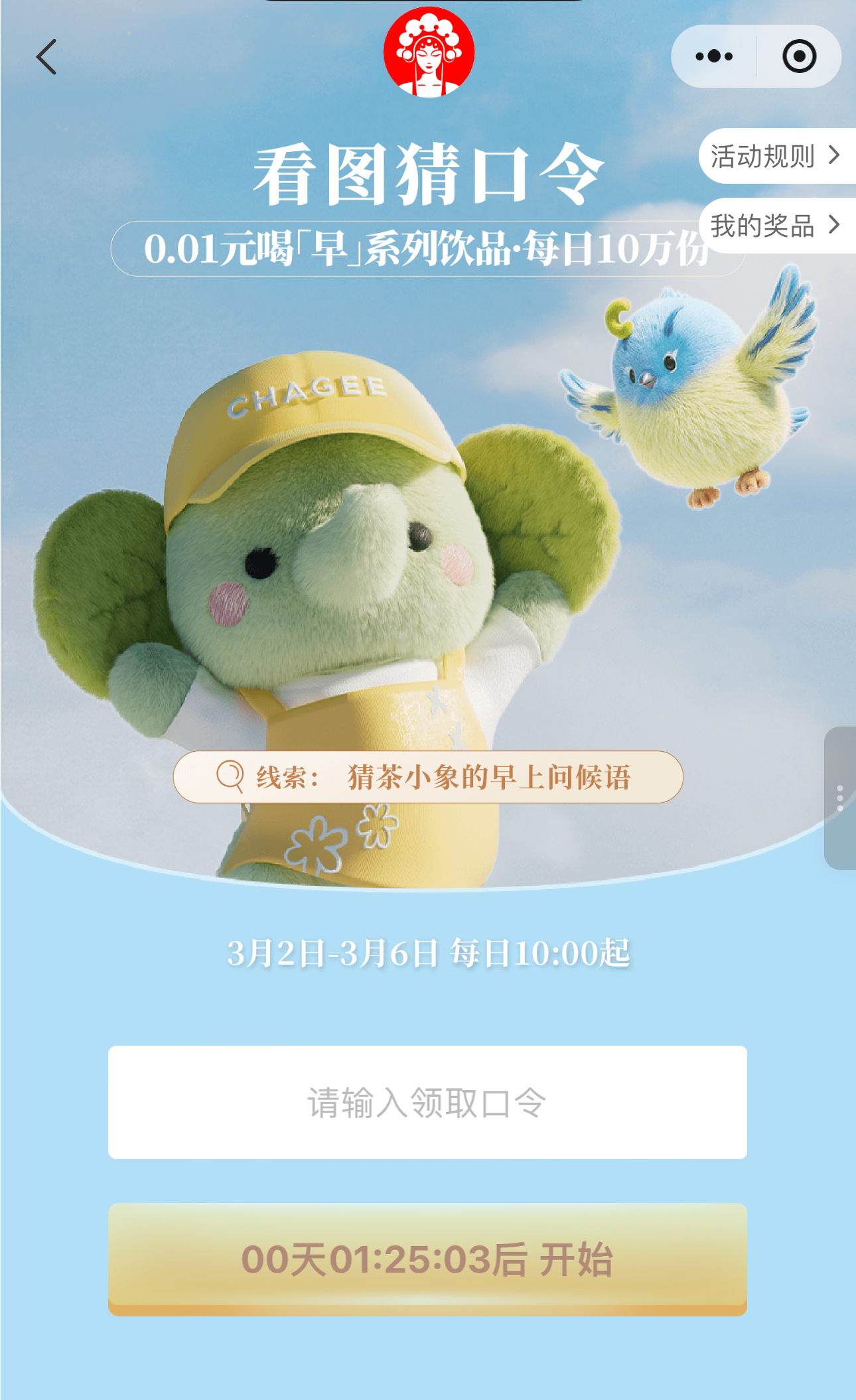Expand the floating side handle with dots
The width and height of the screenshot is (856, 1400).
click(840, 798)
